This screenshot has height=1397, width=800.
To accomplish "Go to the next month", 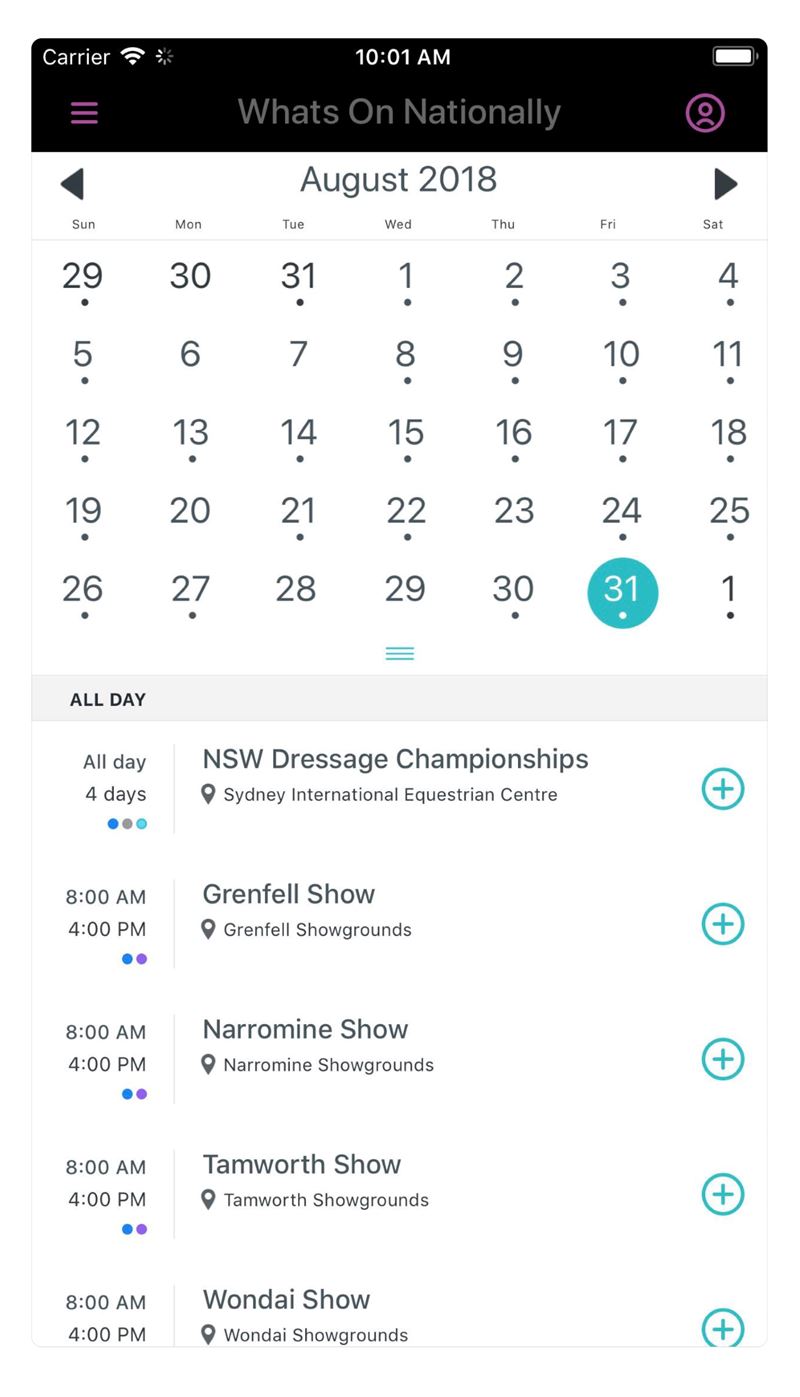I will (x=726, y=184).
